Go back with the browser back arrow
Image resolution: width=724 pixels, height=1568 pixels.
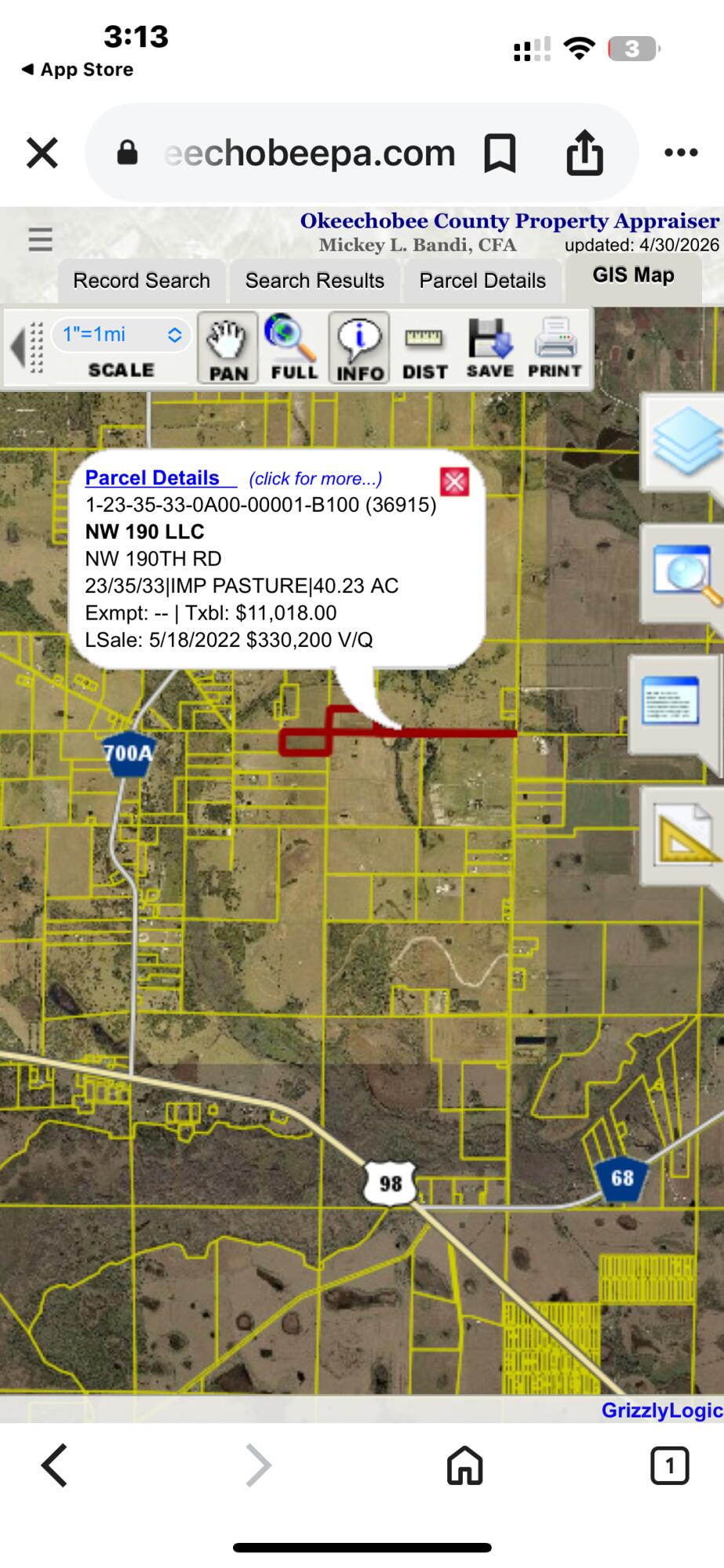pyautogui.click(x=55, y=1465)
